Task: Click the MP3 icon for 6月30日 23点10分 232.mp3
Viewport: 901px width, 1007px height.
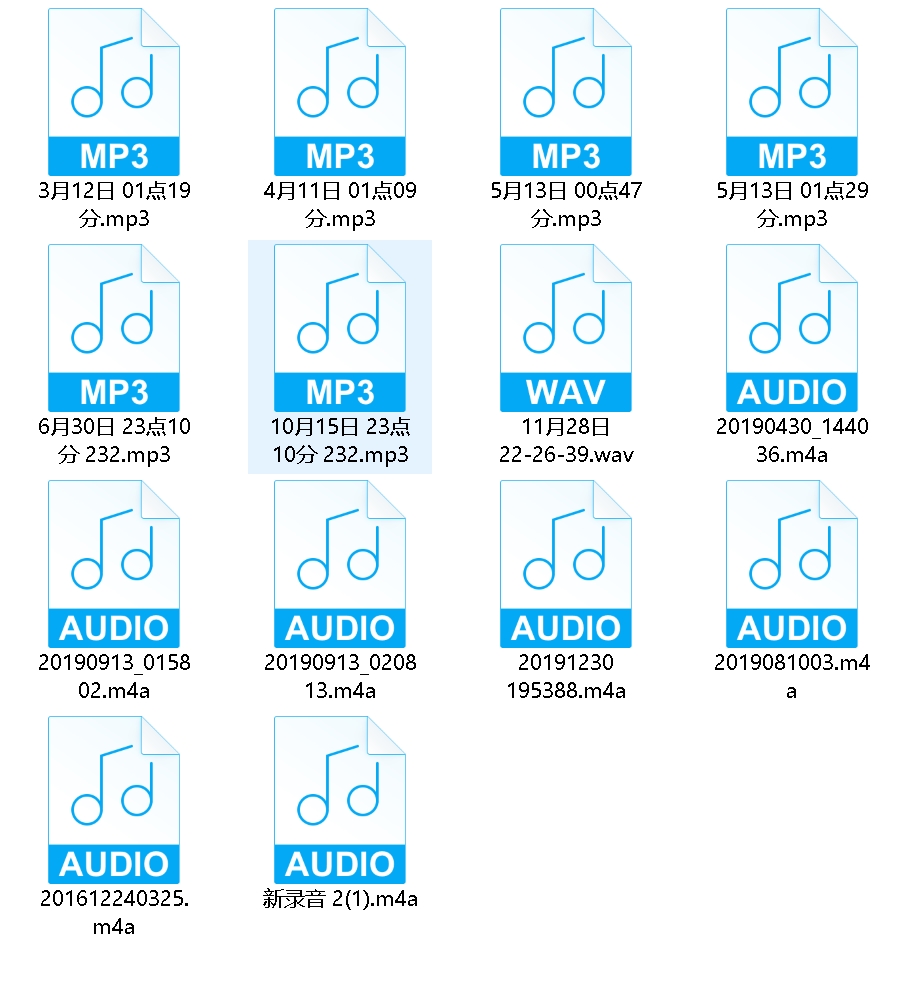Action: coord(113,327)
